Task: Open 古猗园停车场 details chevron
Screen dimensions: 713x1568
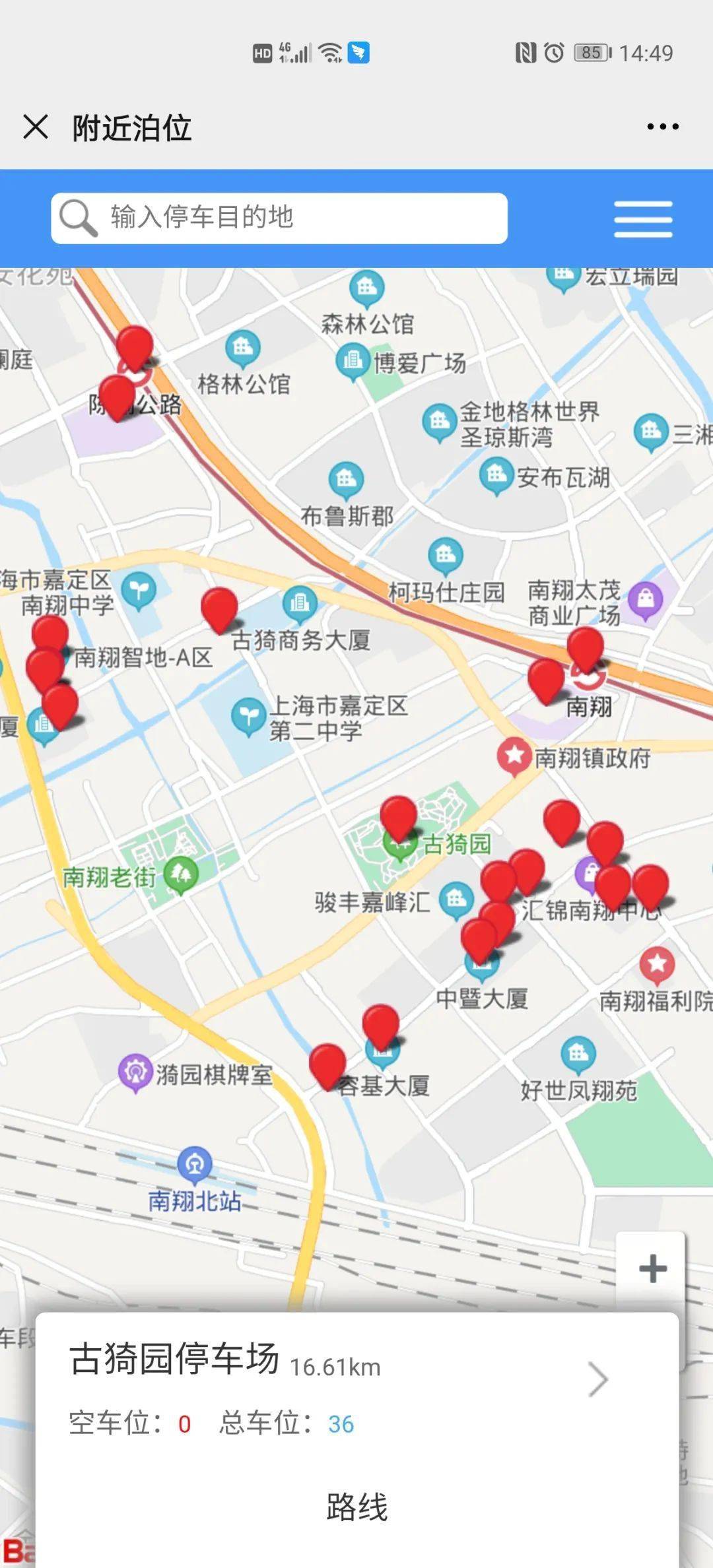Action: (597, 1379)
